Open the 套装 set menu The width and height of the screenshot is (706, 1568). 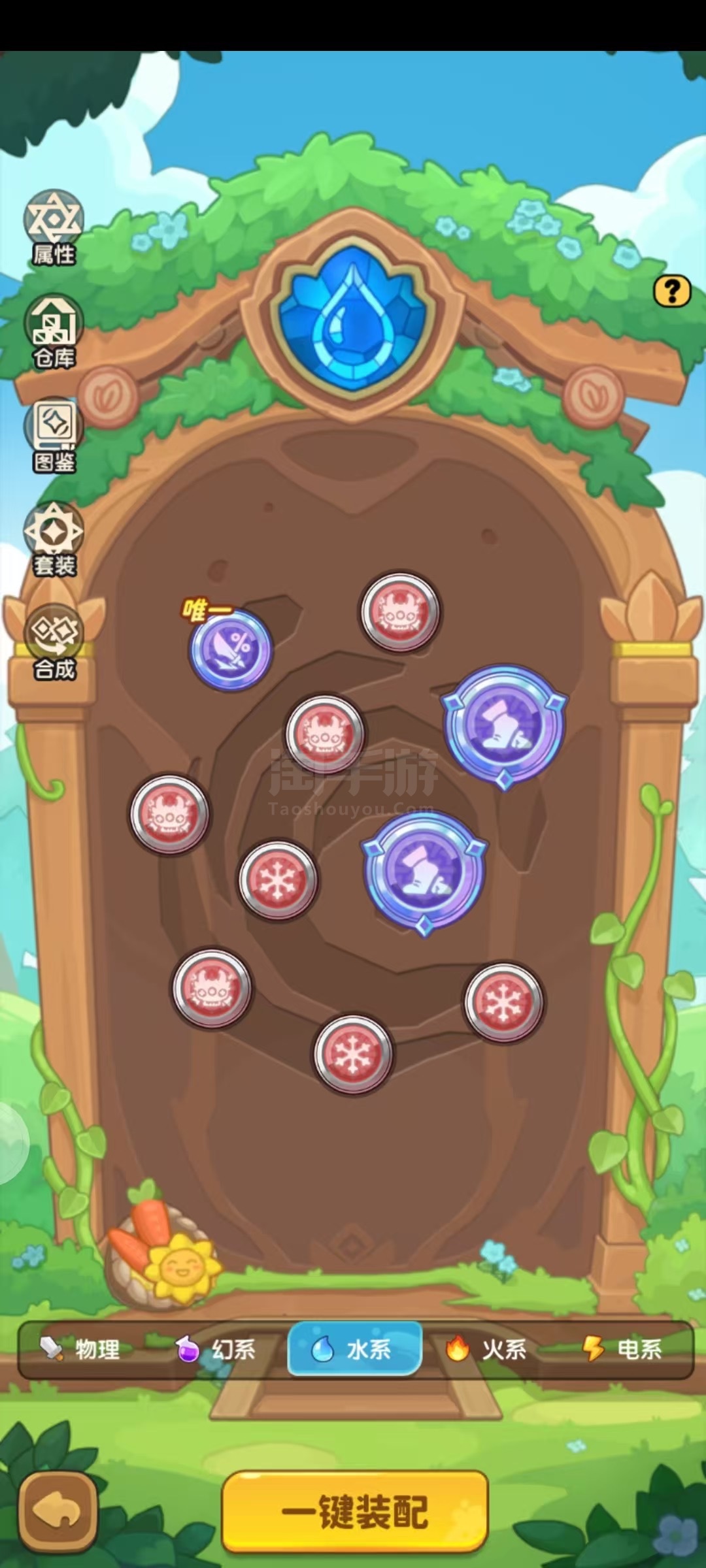(54, 540)
